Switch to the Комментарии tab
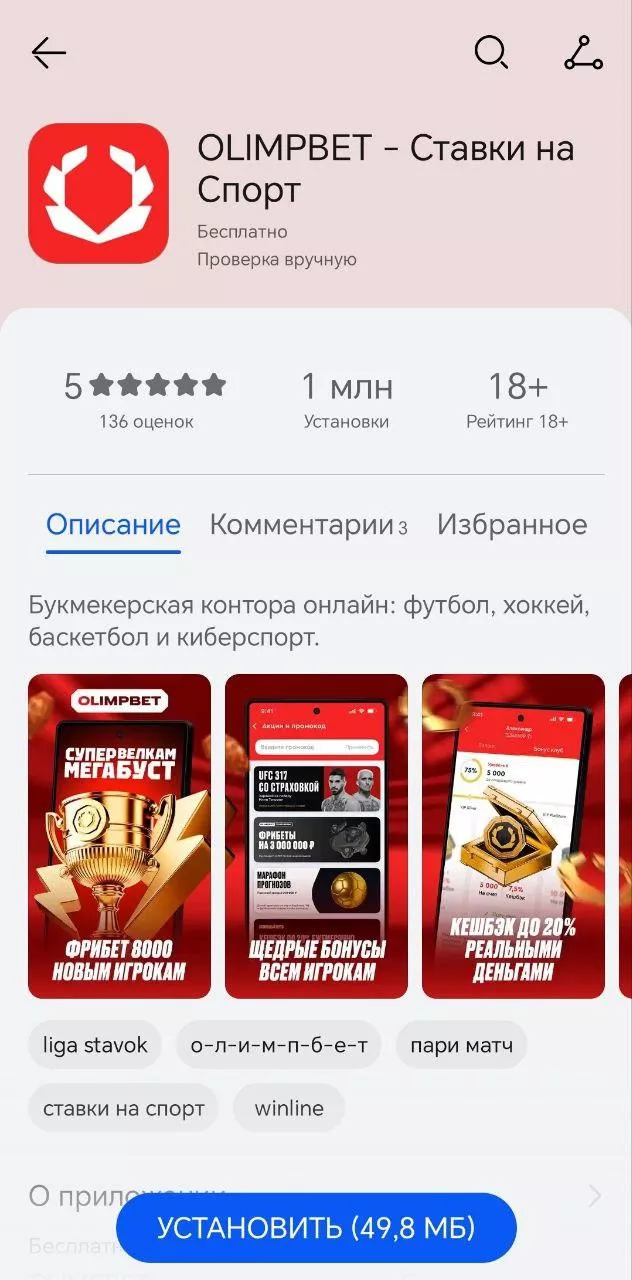Viewport: 632px width, 1280px height. pyautogui.click(x=308, y=525)
